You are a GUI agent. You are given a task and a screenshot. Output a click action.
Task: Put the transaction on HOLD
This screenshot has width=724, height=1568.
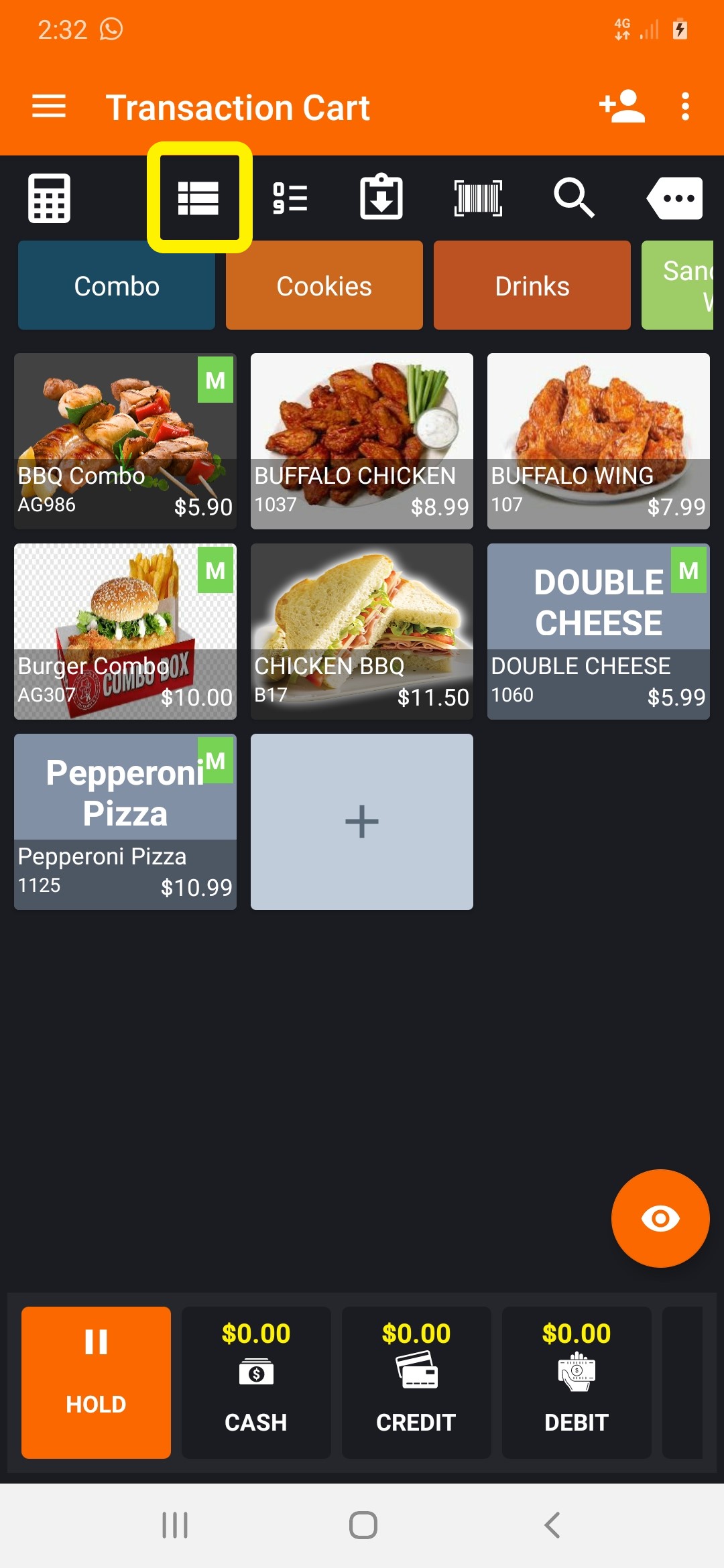pyautogui.click(x=96, y=1382)
